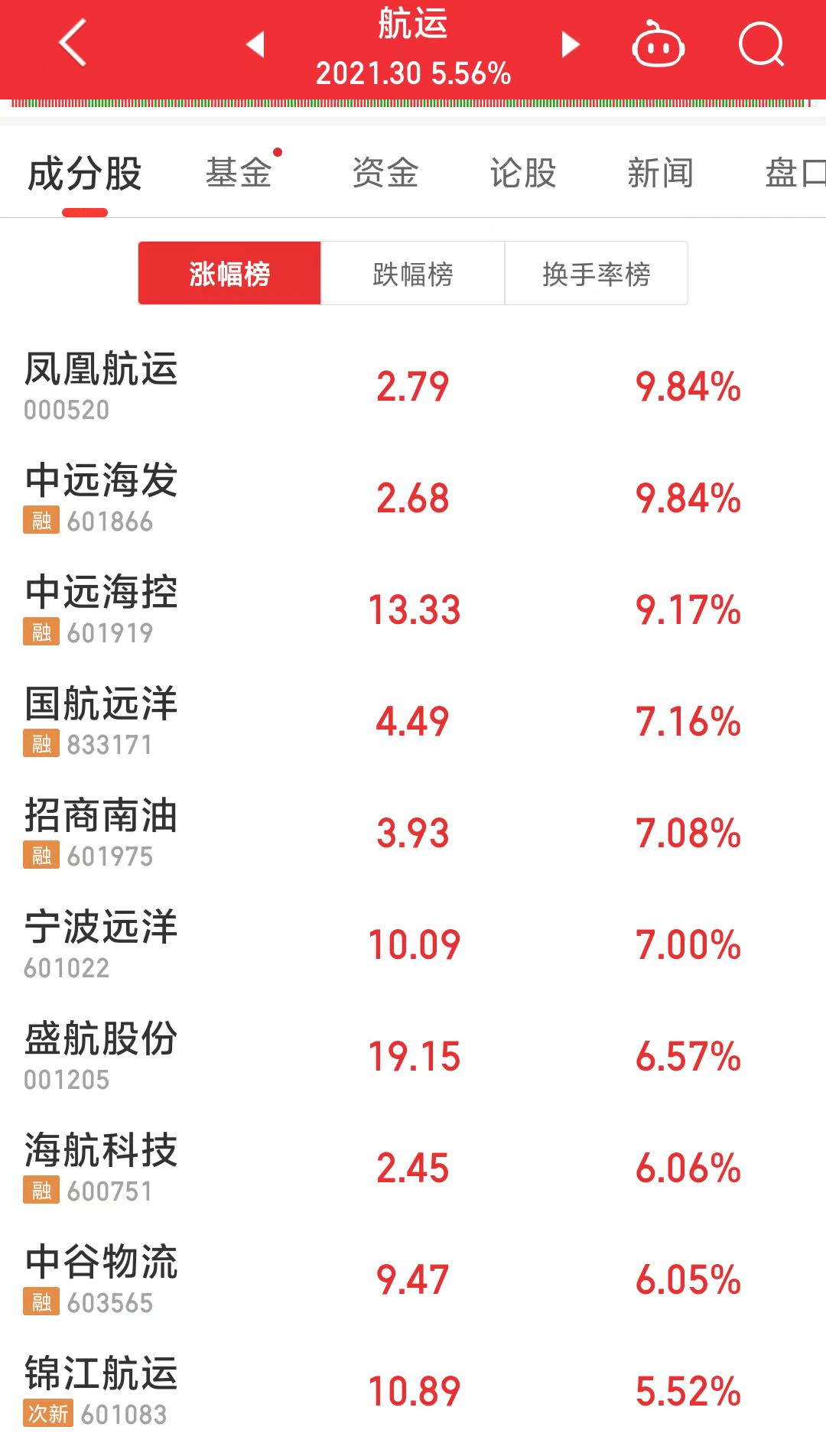Switch to the 基金 tab
This screenshot has width=826, height=1456.
[x=239, y=173]
